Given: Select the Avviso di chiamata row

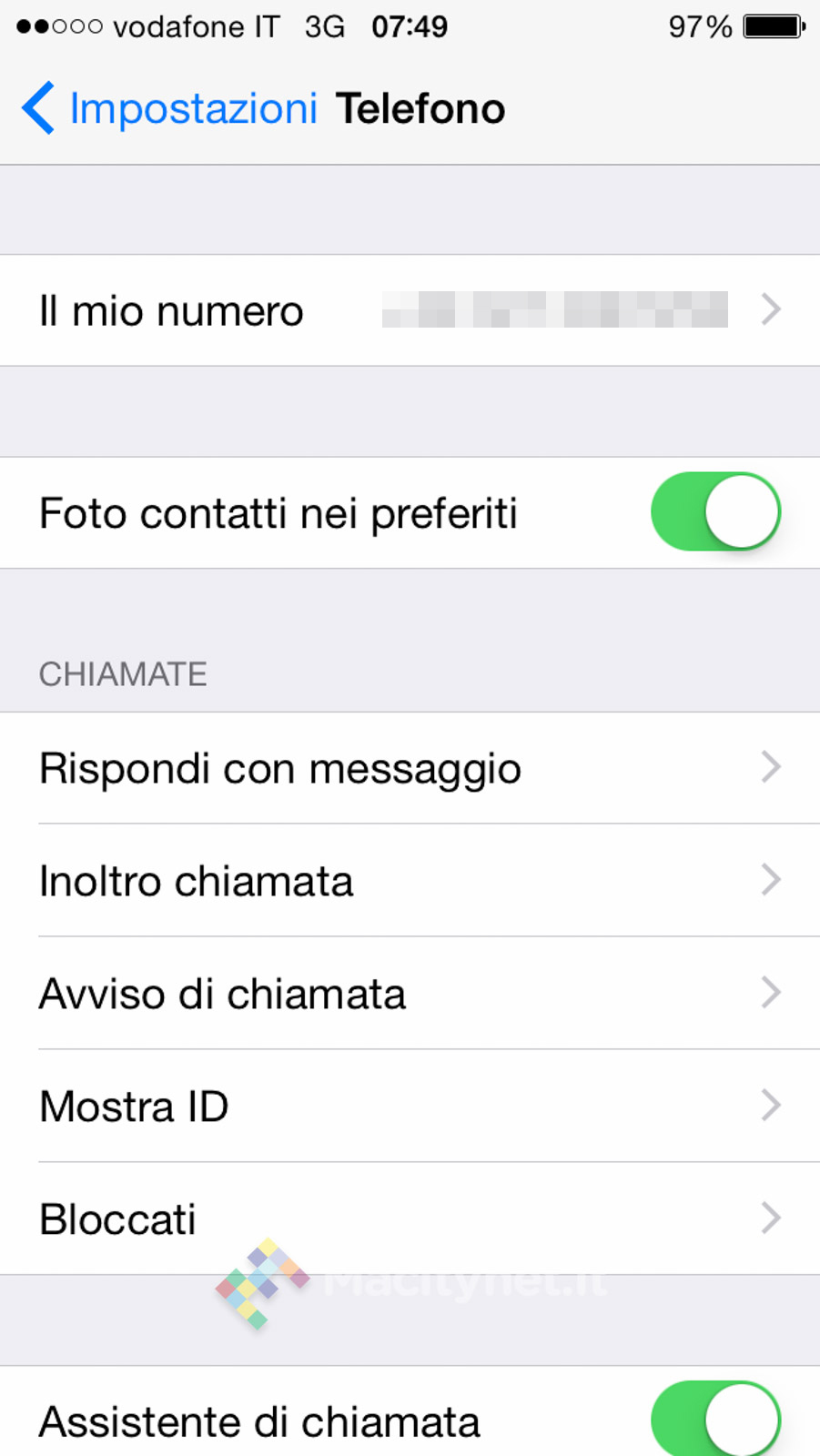Looking at the screenshot, I should click(x=410, y=994).
